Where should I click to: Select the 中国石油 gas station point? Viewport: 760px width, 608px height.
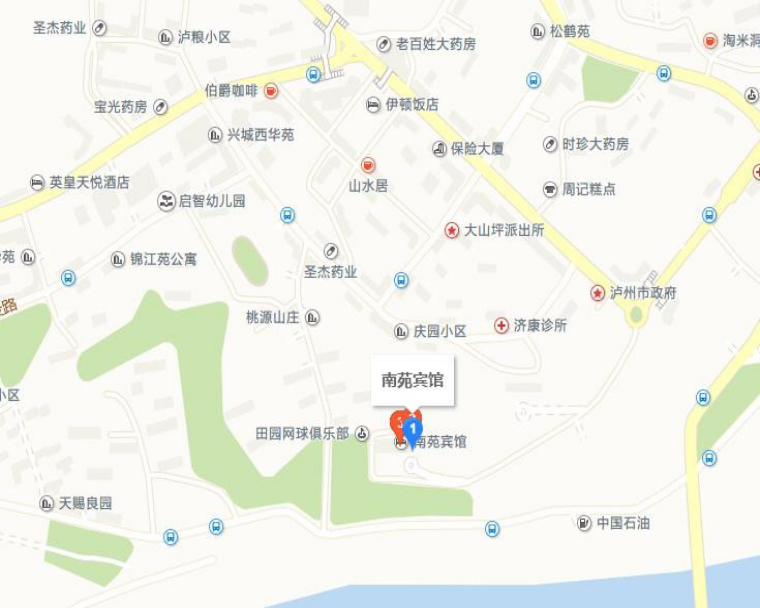(584, 522)
